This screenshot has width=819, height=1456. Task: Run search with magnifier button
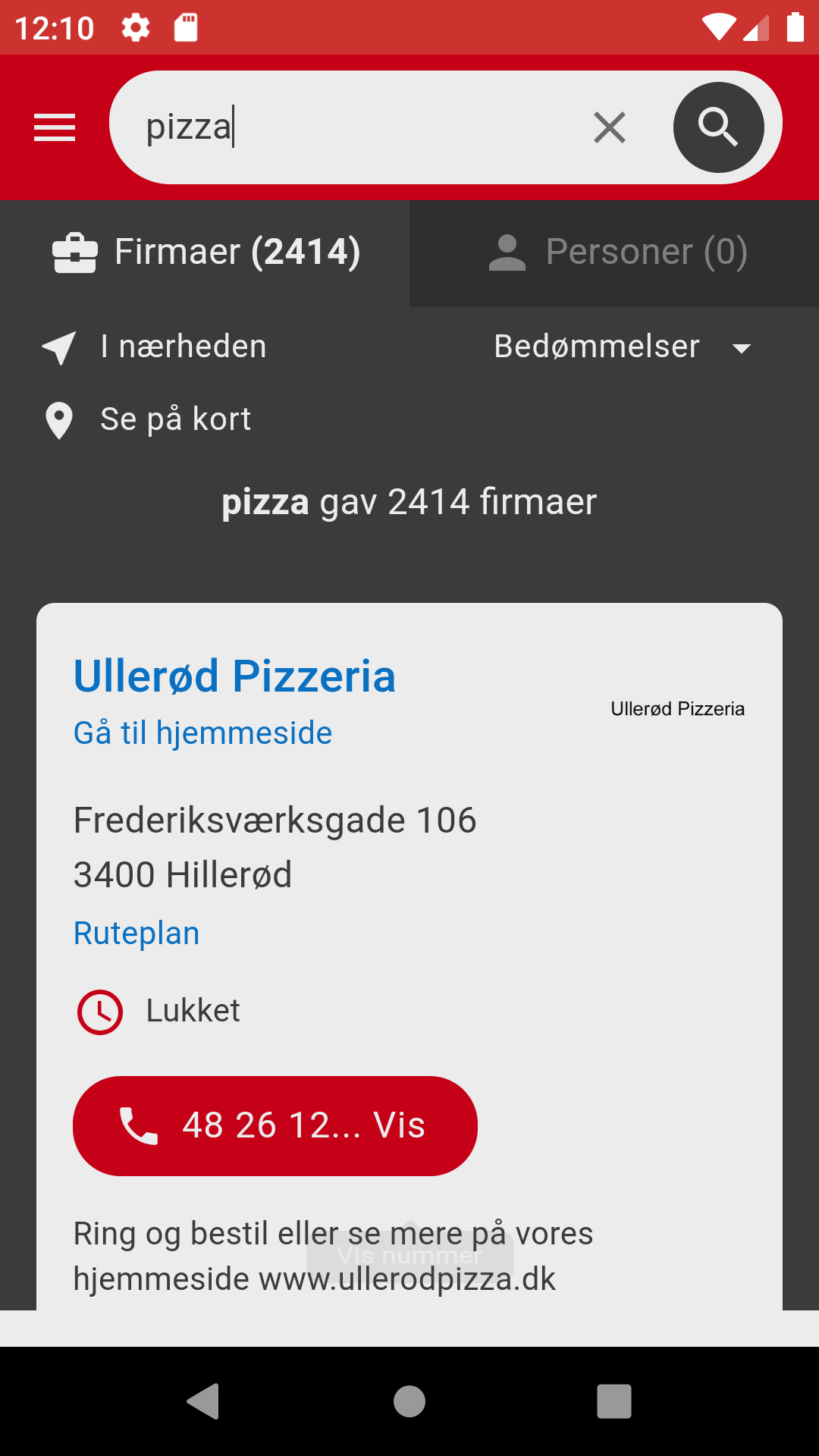pos(718,127)
